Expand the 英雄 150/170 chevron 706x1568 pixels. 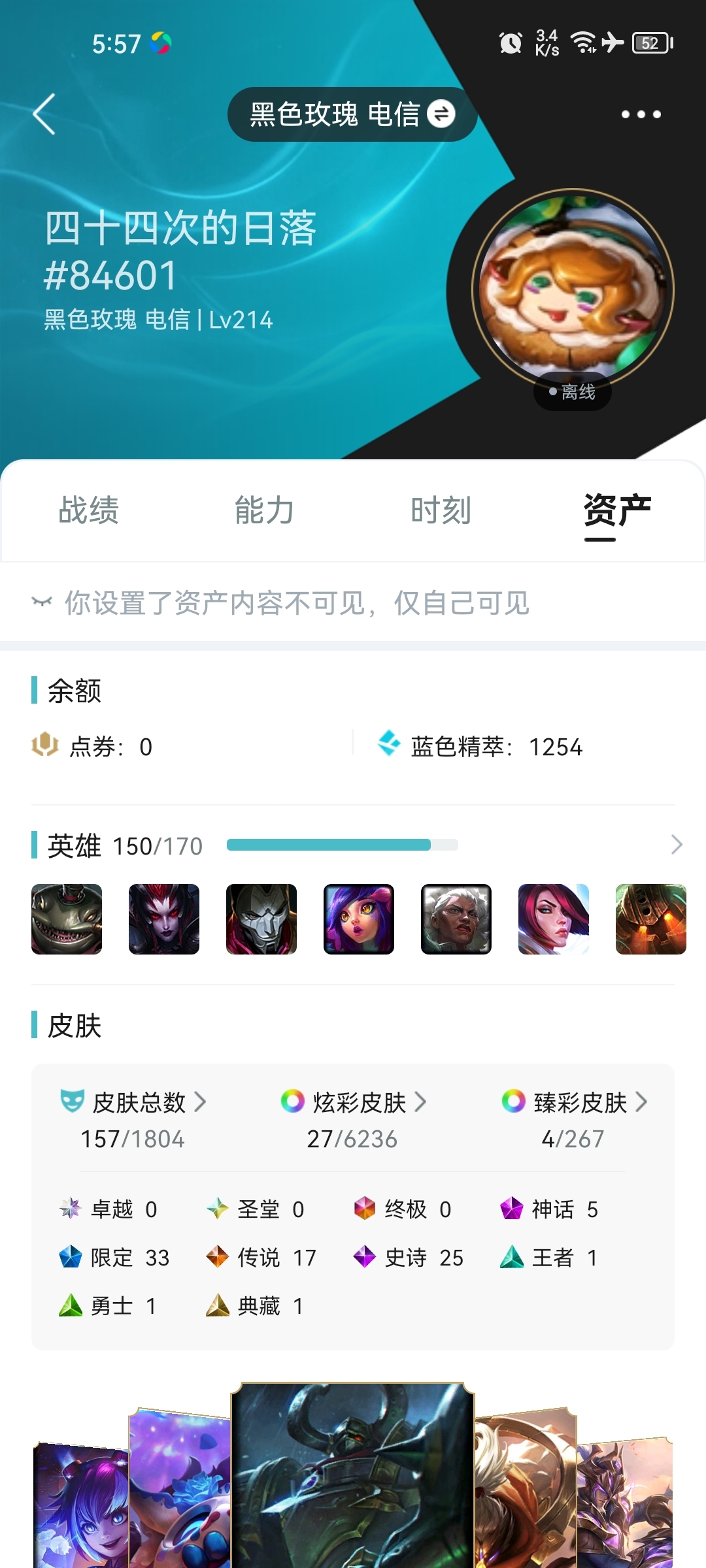pyautogui.click(x=677, y=845)
